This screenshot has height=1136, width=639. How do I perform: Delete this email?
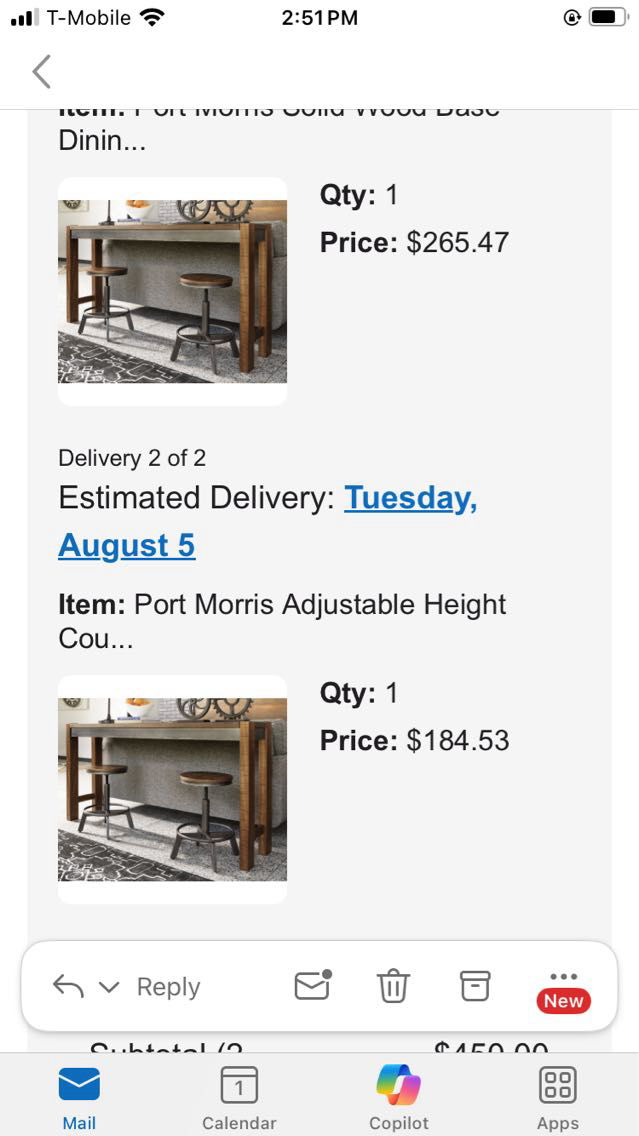pyautogui.click(x=393, y=987)
